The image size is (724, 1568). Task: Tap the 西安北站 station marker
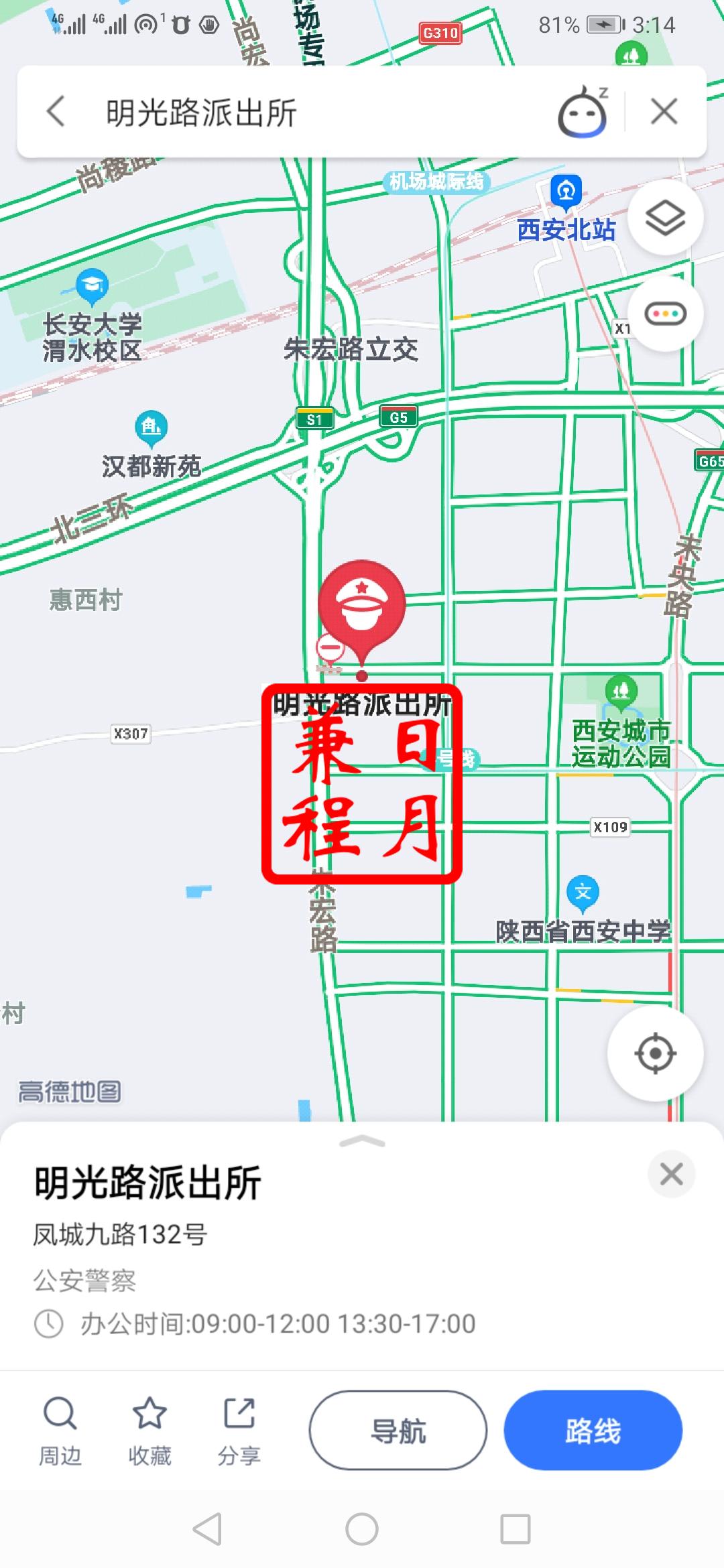pos(566,191)
